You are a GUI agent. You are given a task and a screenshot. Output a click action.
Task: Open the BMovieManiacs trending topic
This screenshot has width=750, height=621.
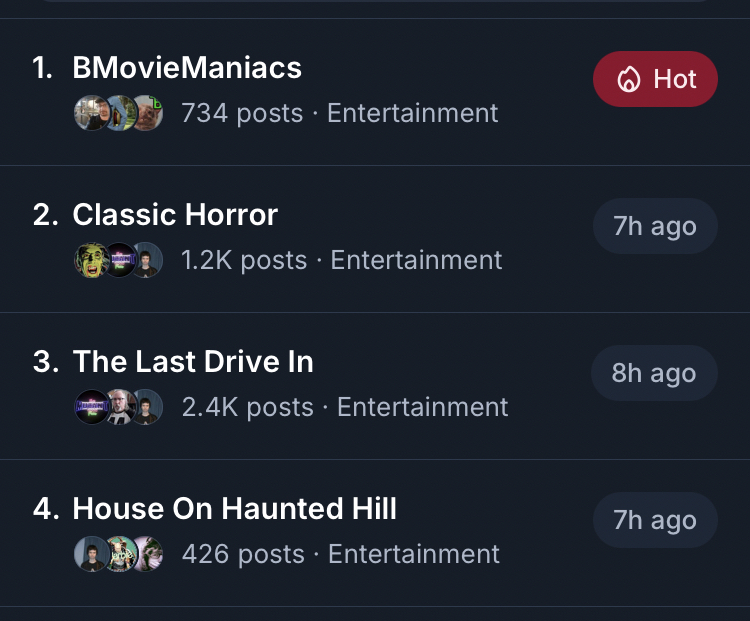click(x=187, y=69)
